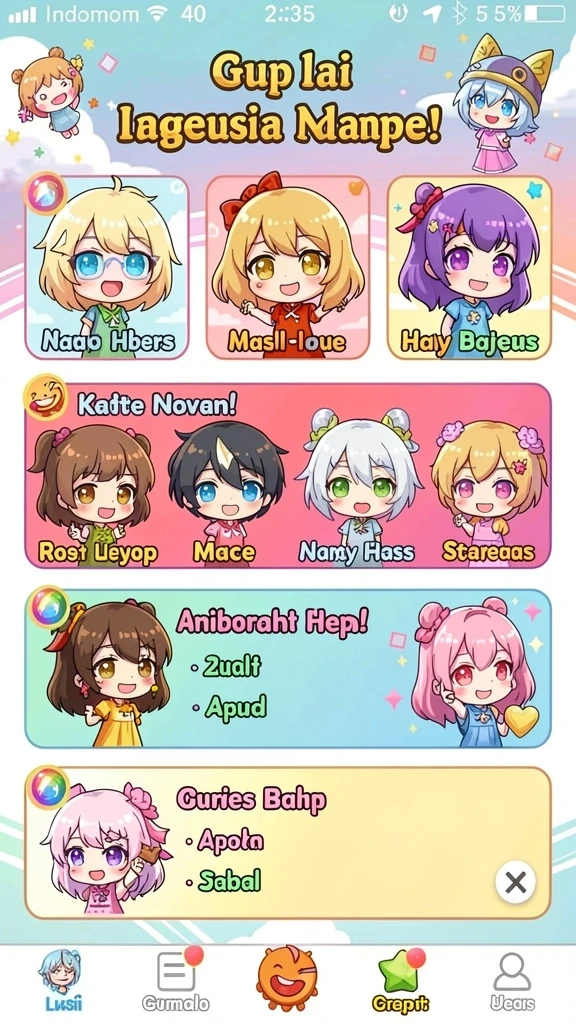Select the Mace character
The width and height of the screenshot is (576, 1024).
coord(225,495)
